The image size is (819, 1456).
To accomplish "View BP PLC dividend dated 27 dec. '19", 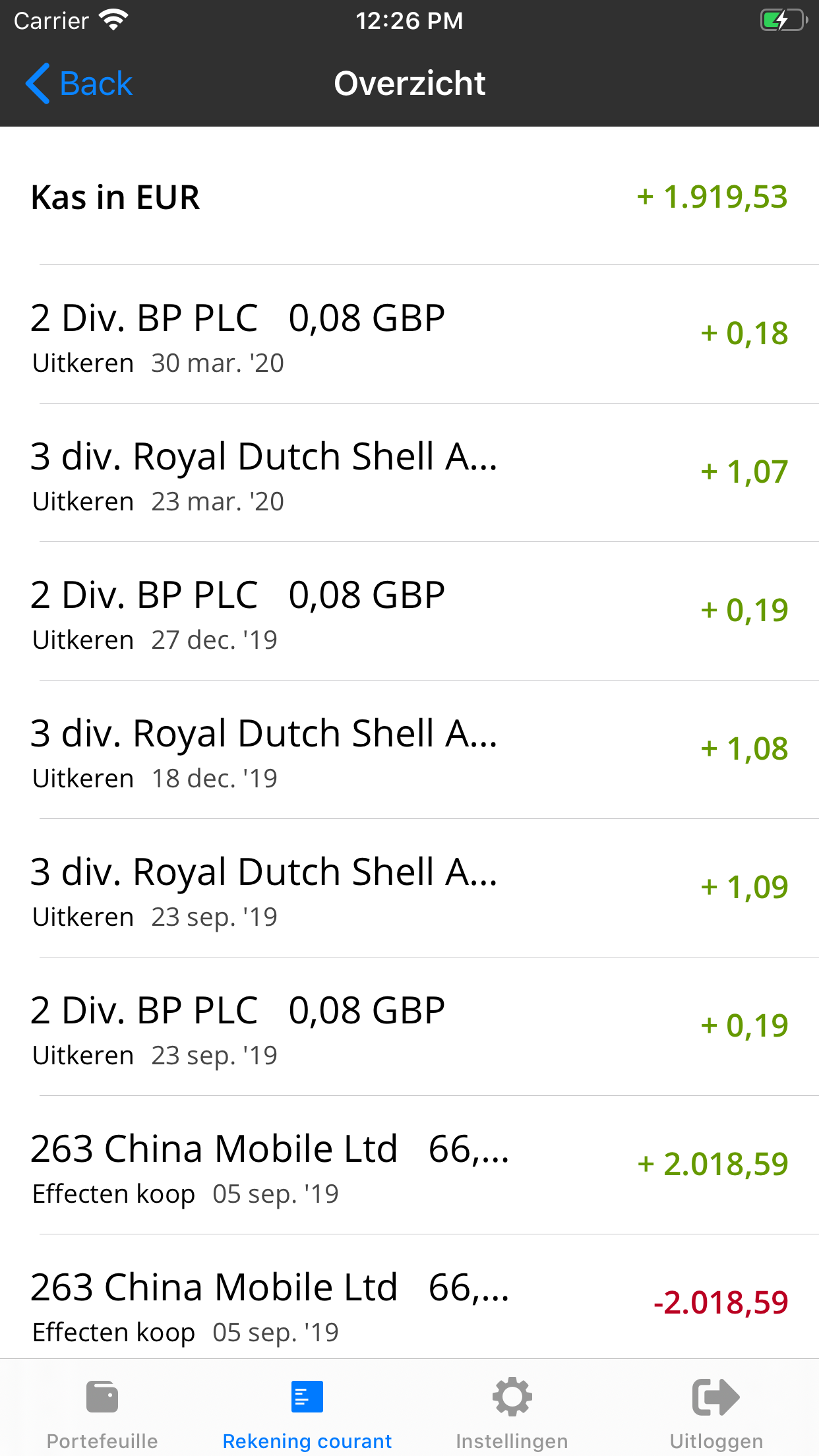I will tap(409, 611).
